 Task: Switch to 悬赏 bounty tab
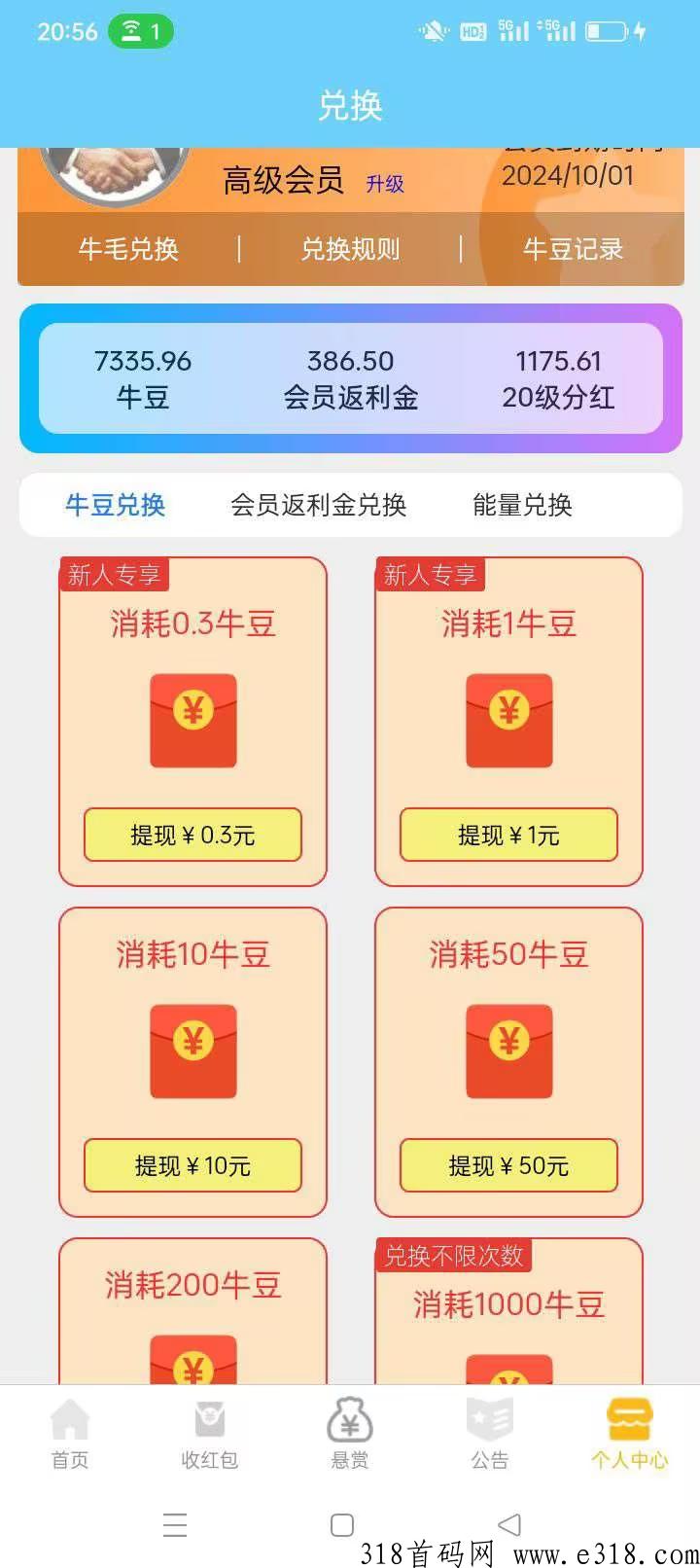coord(350,1434)
